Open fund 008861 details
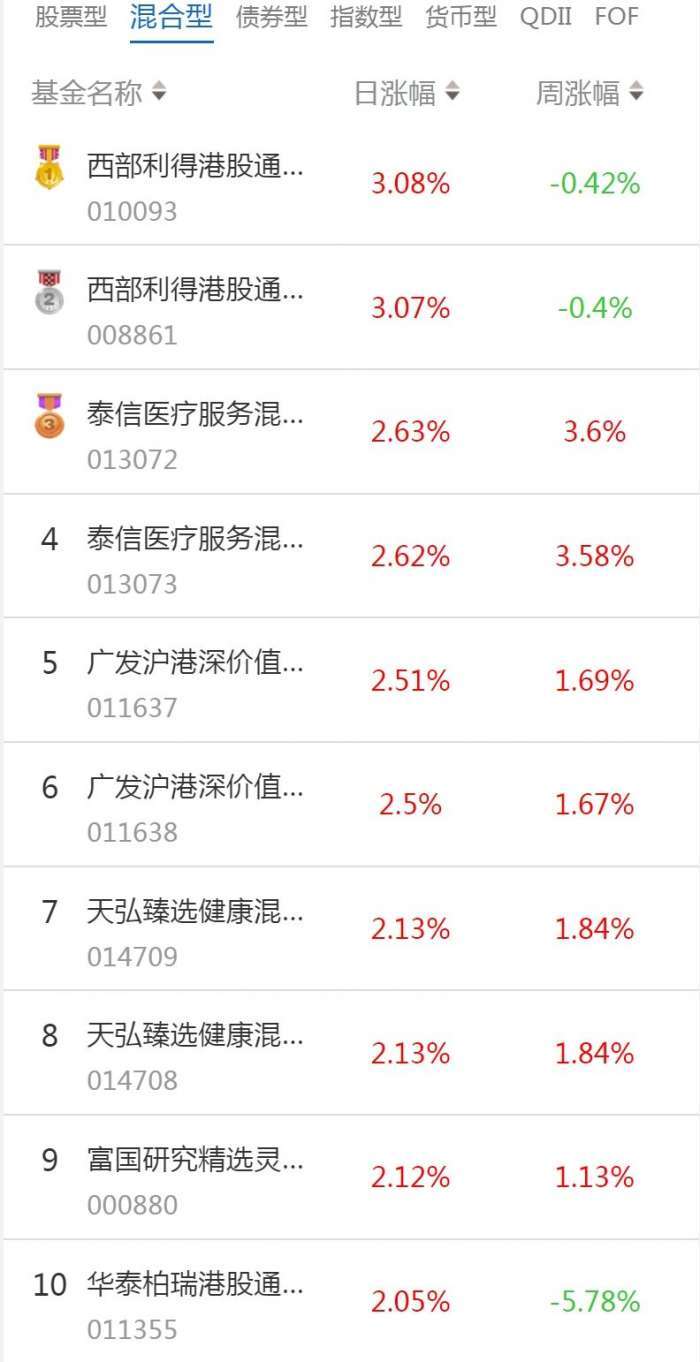 pos(195,308)
